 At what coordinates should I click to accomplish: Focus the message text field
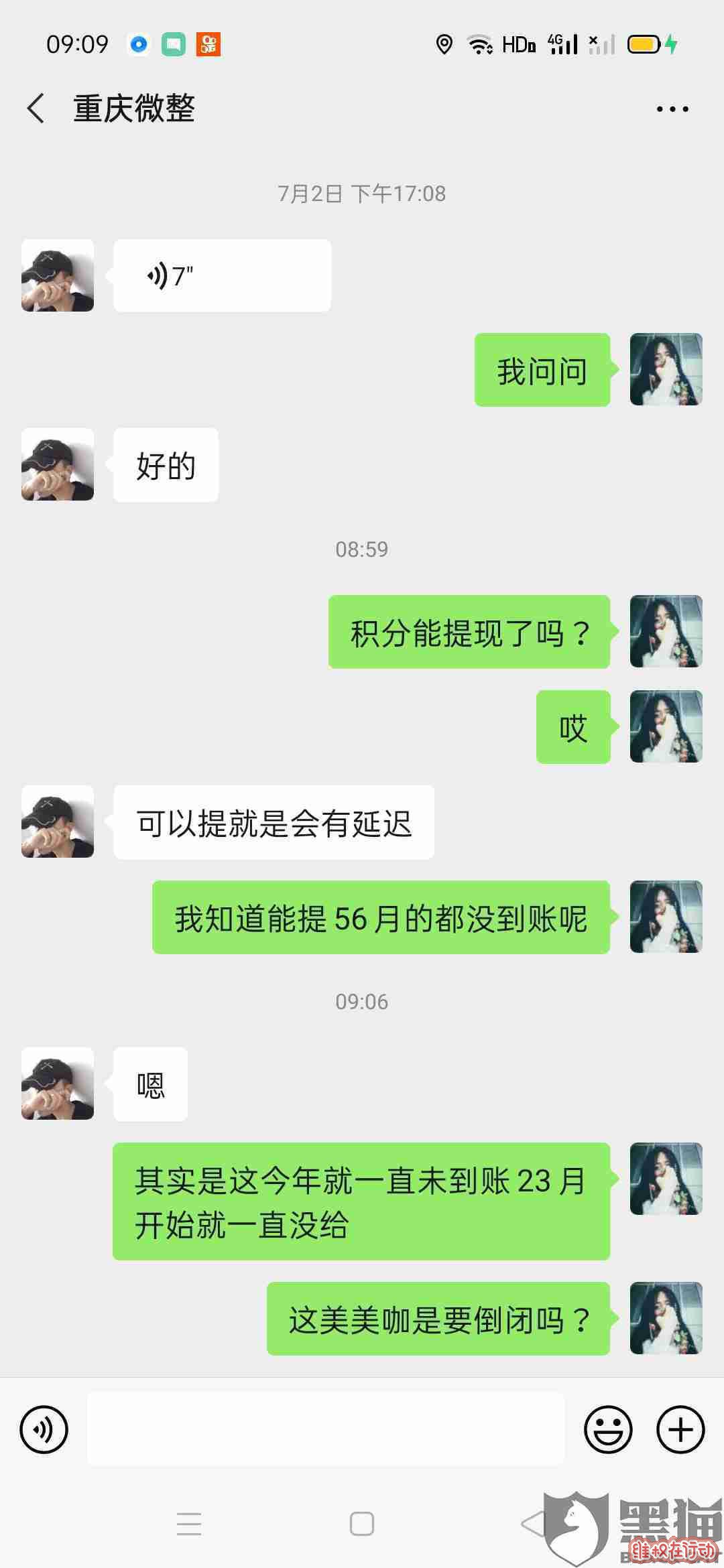326,1429
